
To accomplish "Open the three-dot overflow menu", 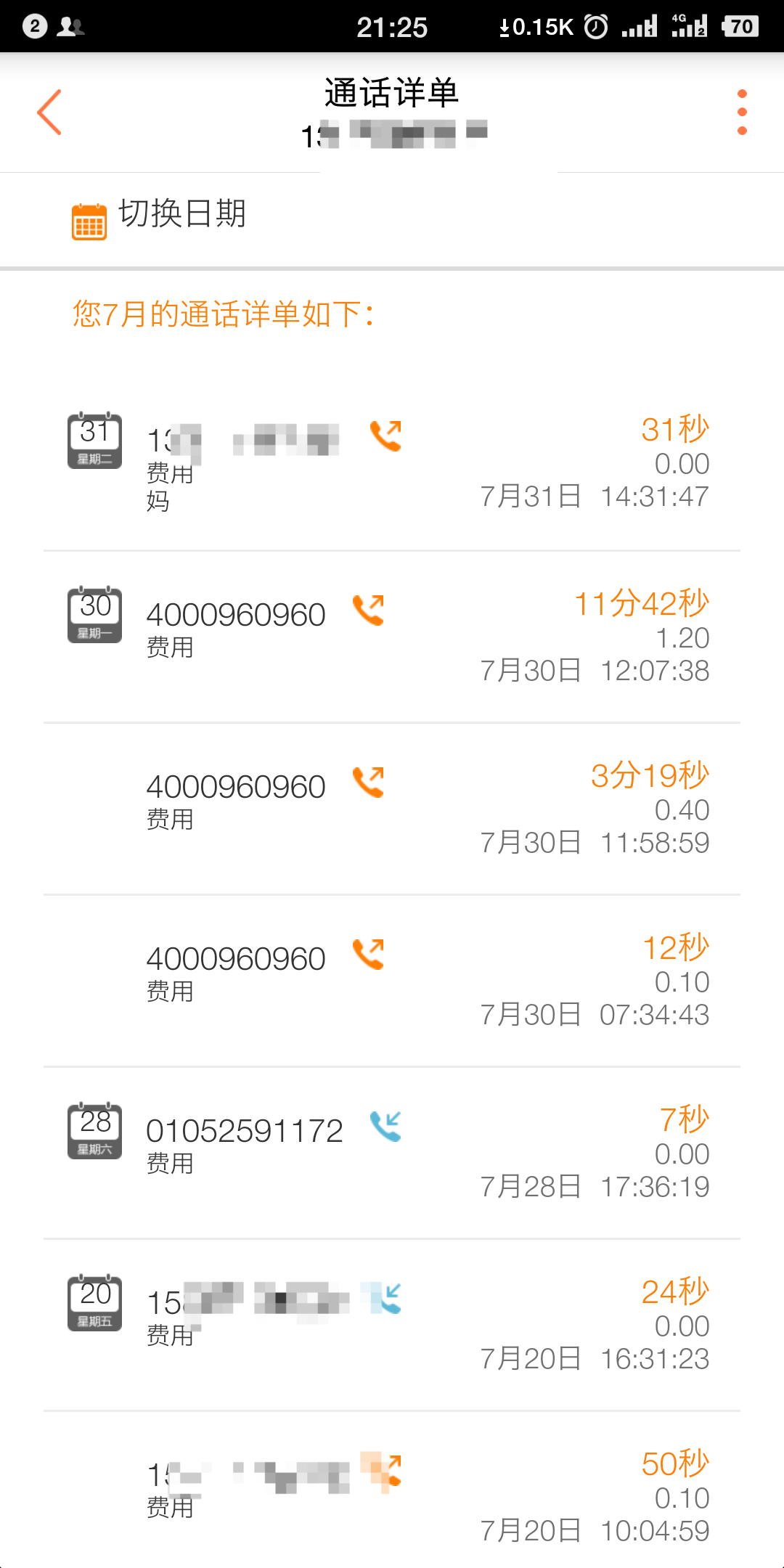I will coord(741,113).
